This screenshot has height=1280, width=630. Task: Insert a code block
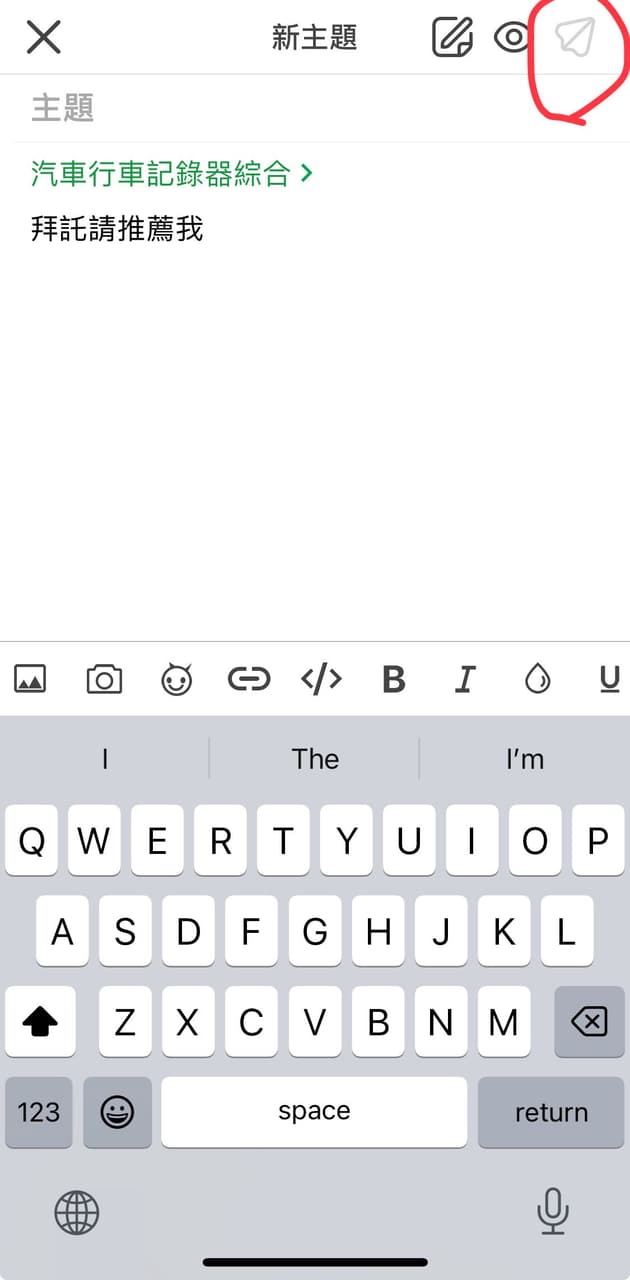(x=321, y=680)
